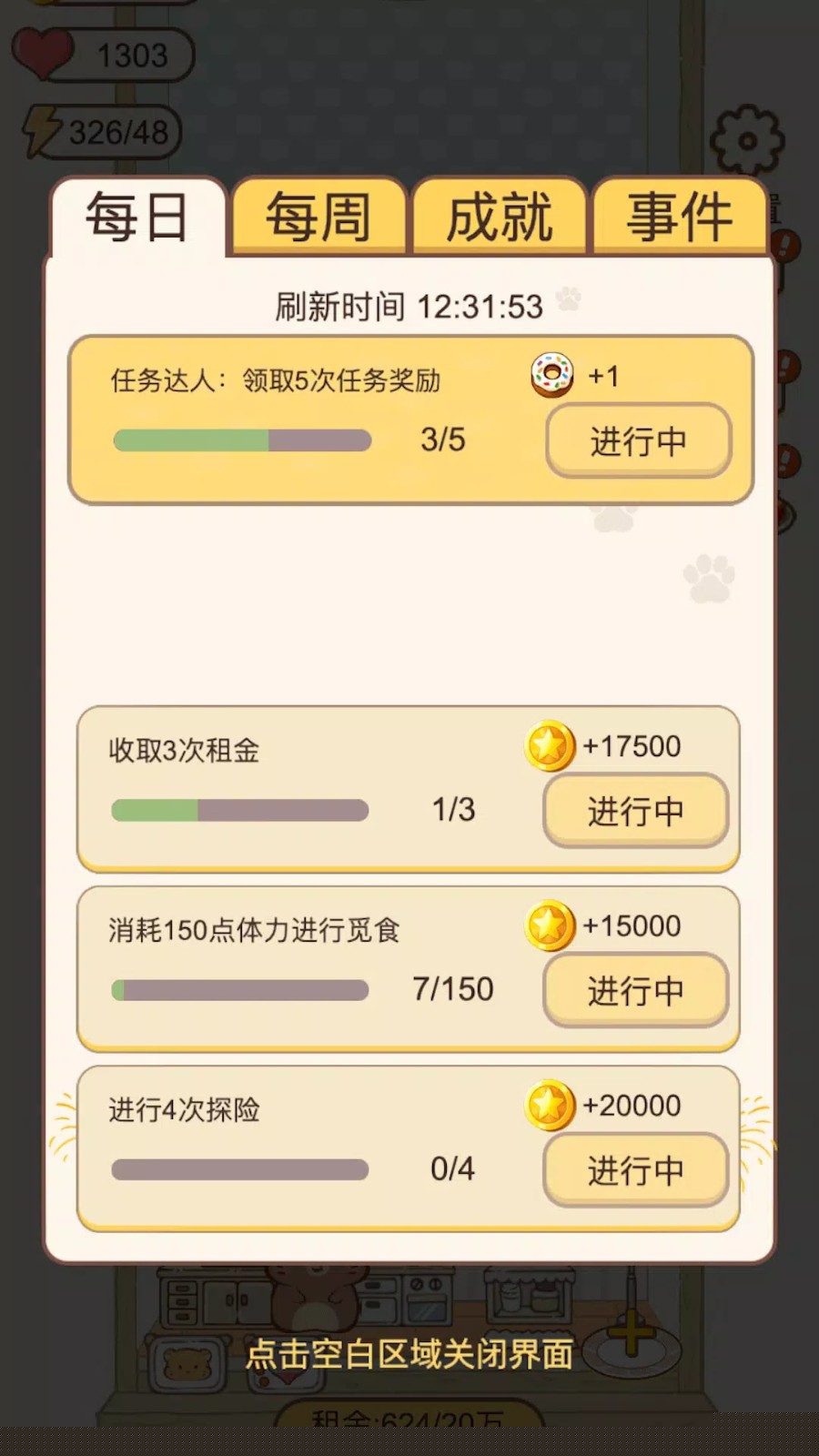Switch to the 每周 tab

pyautogui.click(x=318, y=217)
